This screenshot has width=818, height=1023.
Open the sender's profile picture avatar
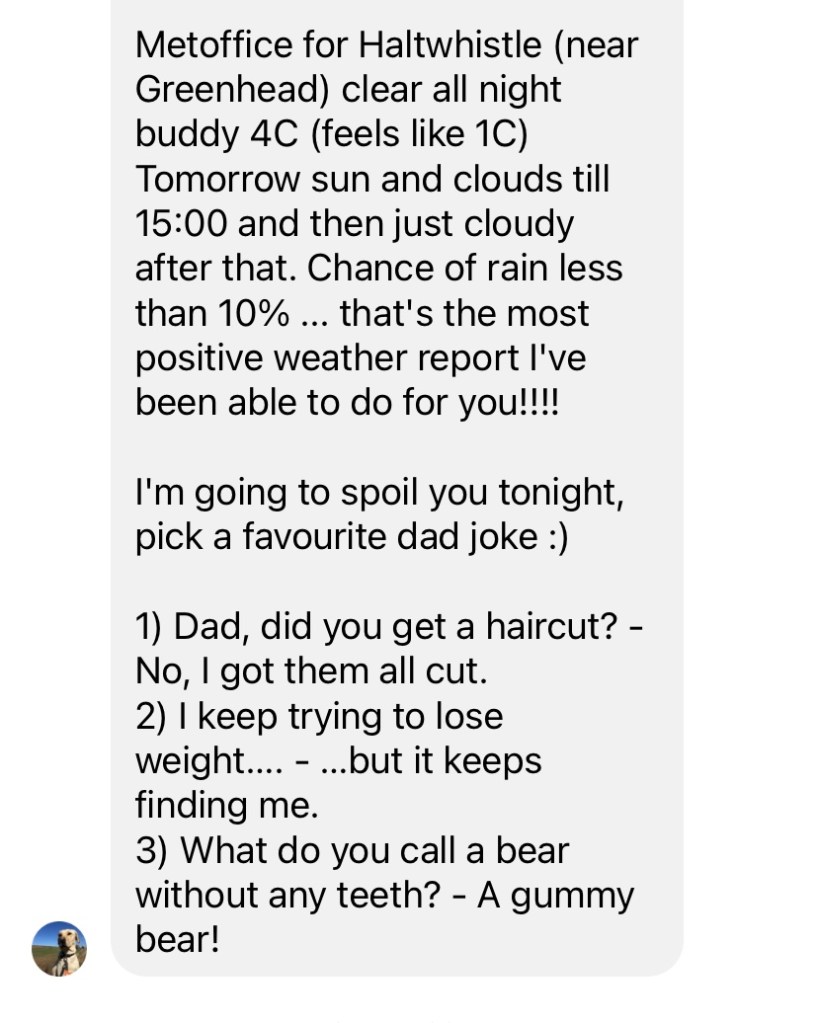59,948
